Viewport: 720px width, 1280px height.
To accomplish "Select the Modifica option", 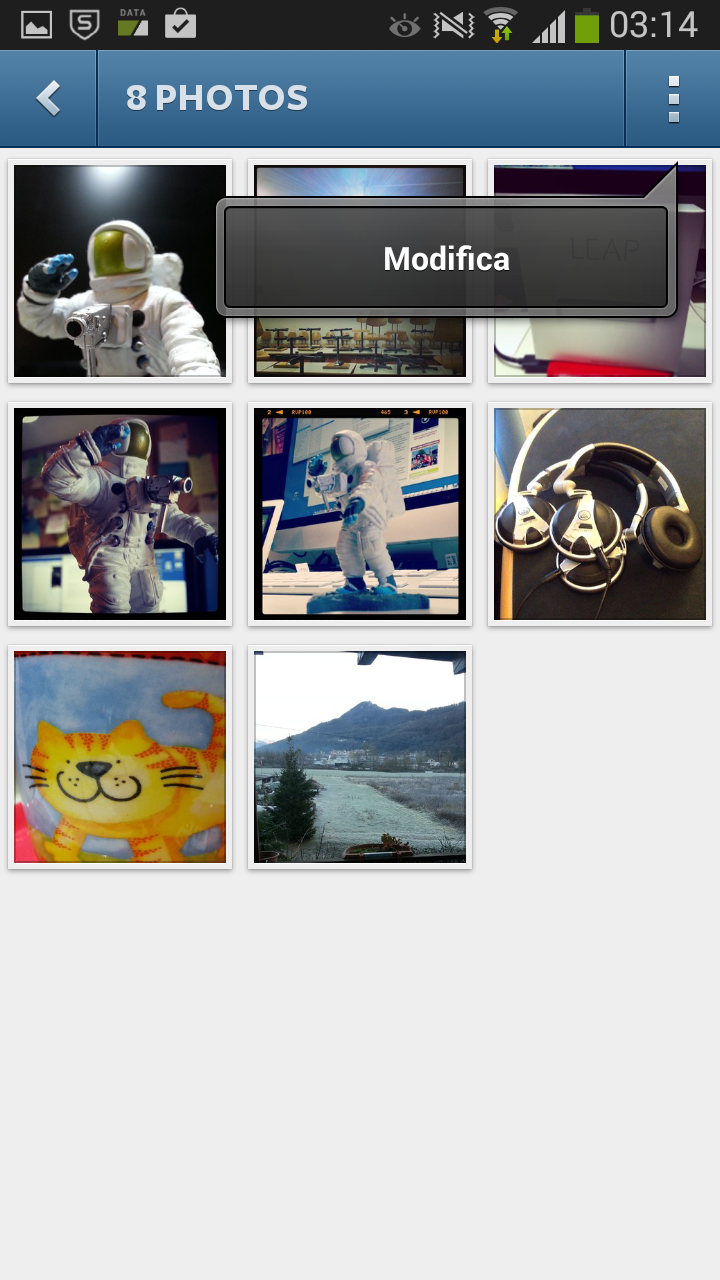I will tap(446, 259).
